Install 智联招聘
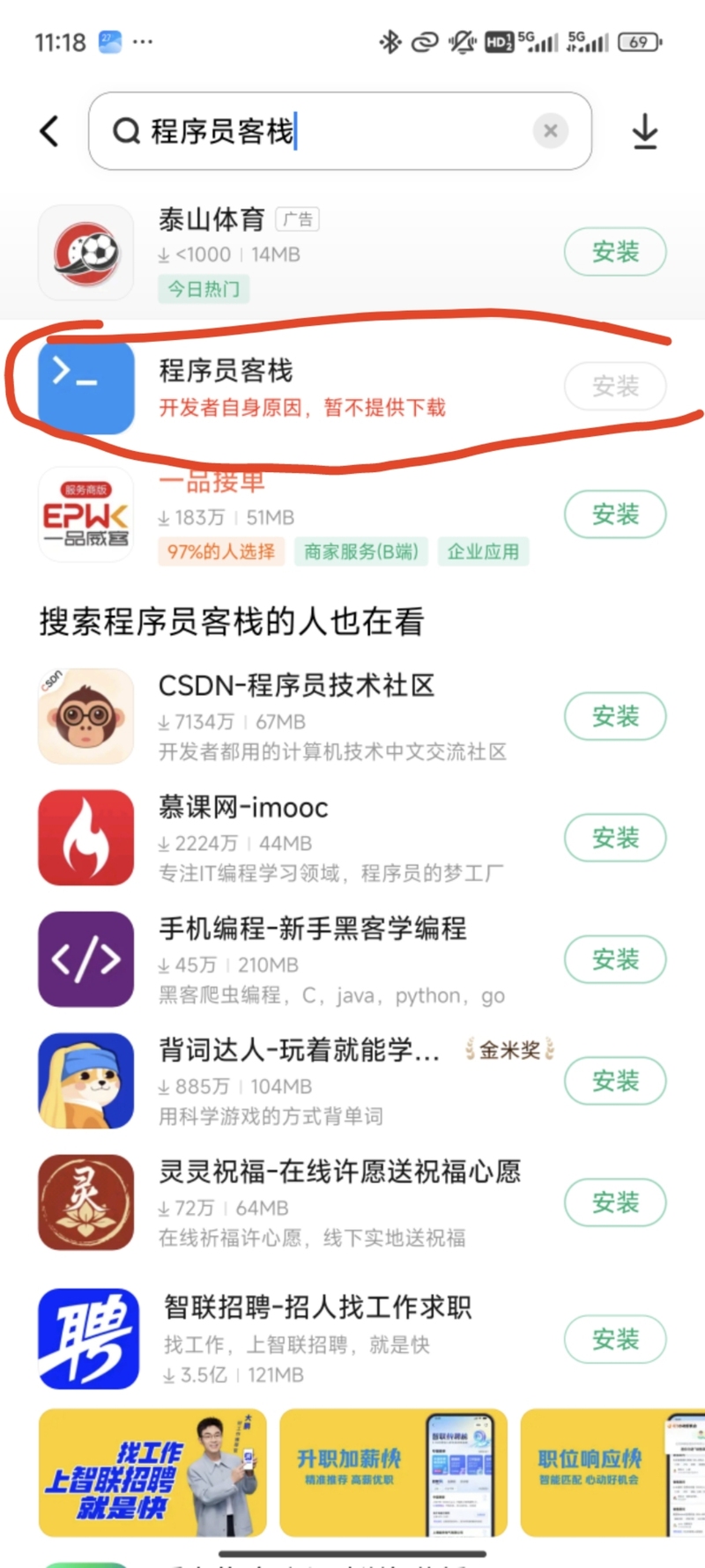The image size is (705, 1568). 614,1340
